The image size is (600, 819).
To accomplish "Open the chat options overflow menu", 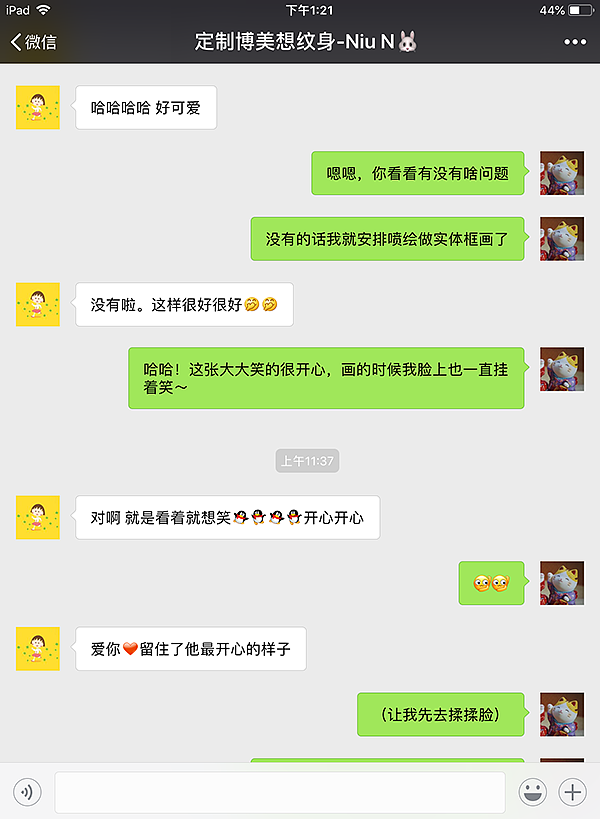I will 574,42.
